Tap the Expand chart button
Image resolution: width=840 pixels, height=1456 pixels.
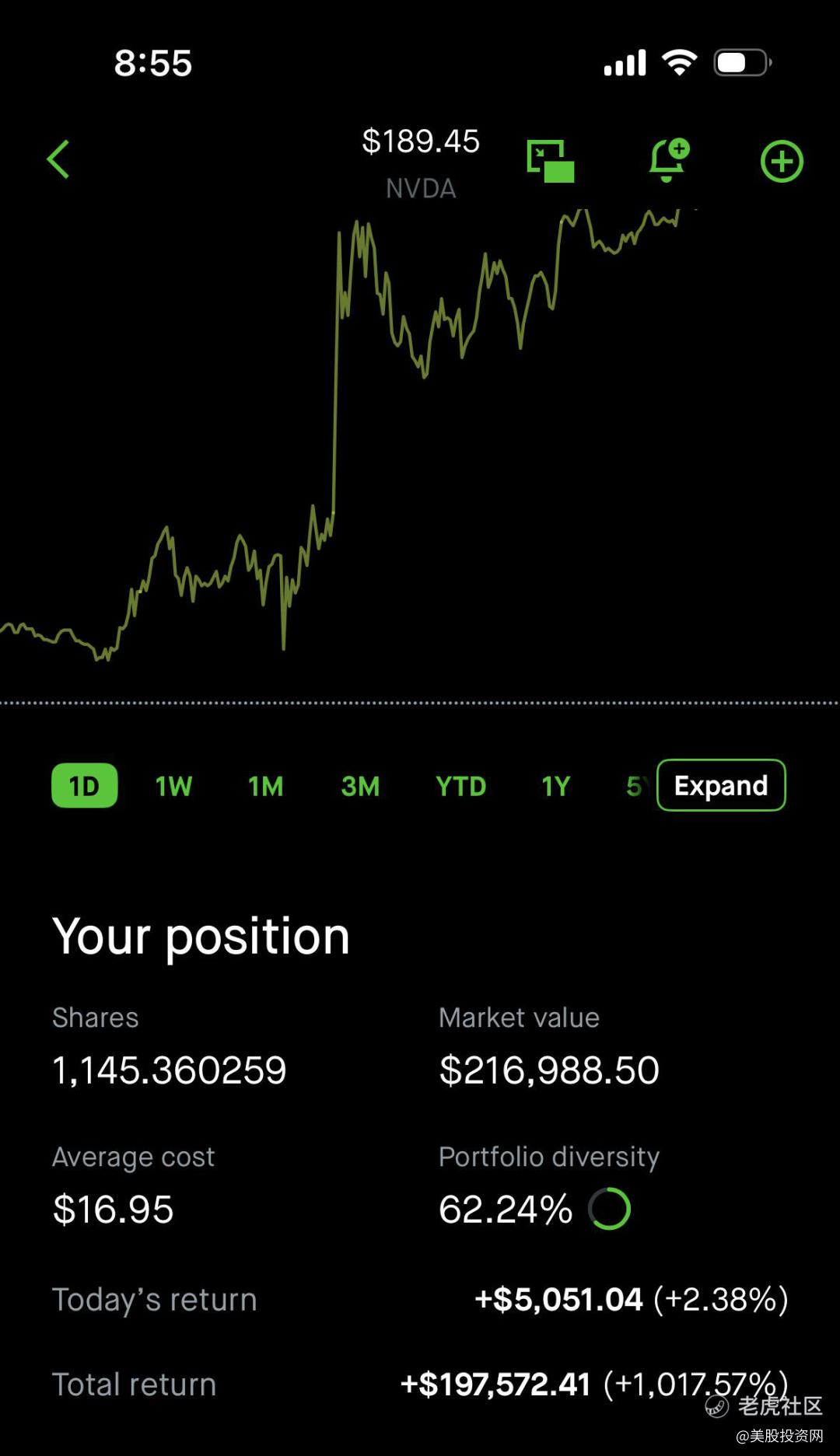pyautogui.click(x=721, y=785)
